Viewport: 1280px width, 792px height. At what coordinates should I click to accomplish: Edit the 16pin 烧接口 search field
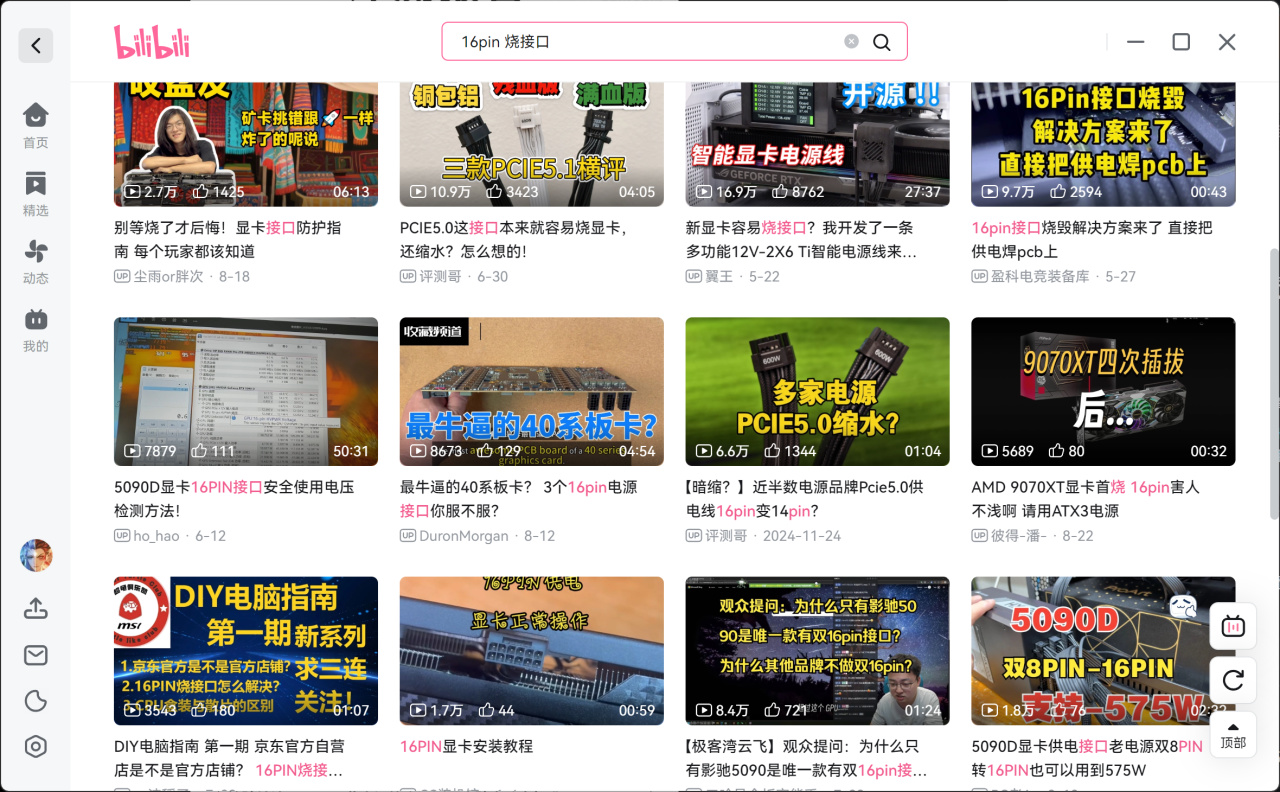point(640,42)
